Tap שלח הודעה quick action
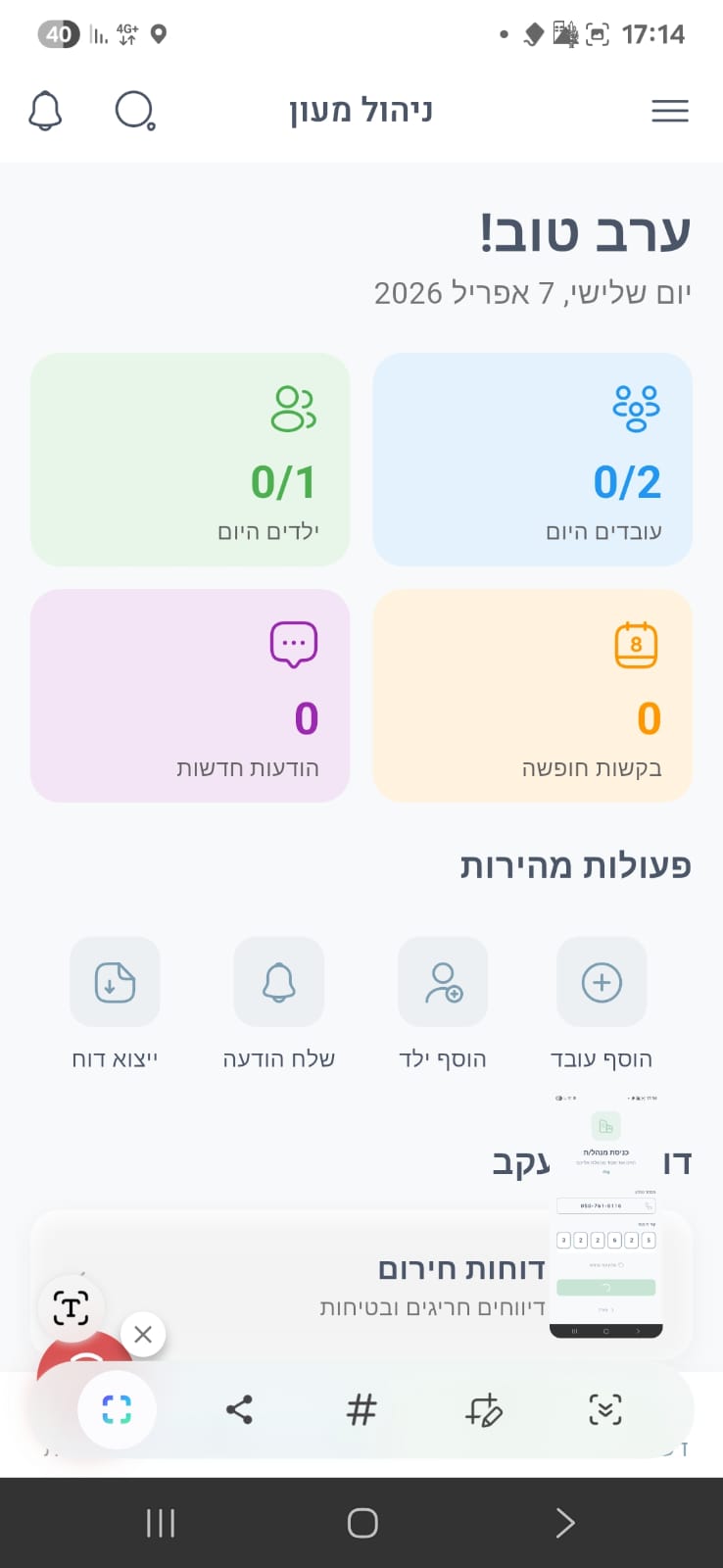The height and width of the screenshot is (1568, 723). click(279, 983)
